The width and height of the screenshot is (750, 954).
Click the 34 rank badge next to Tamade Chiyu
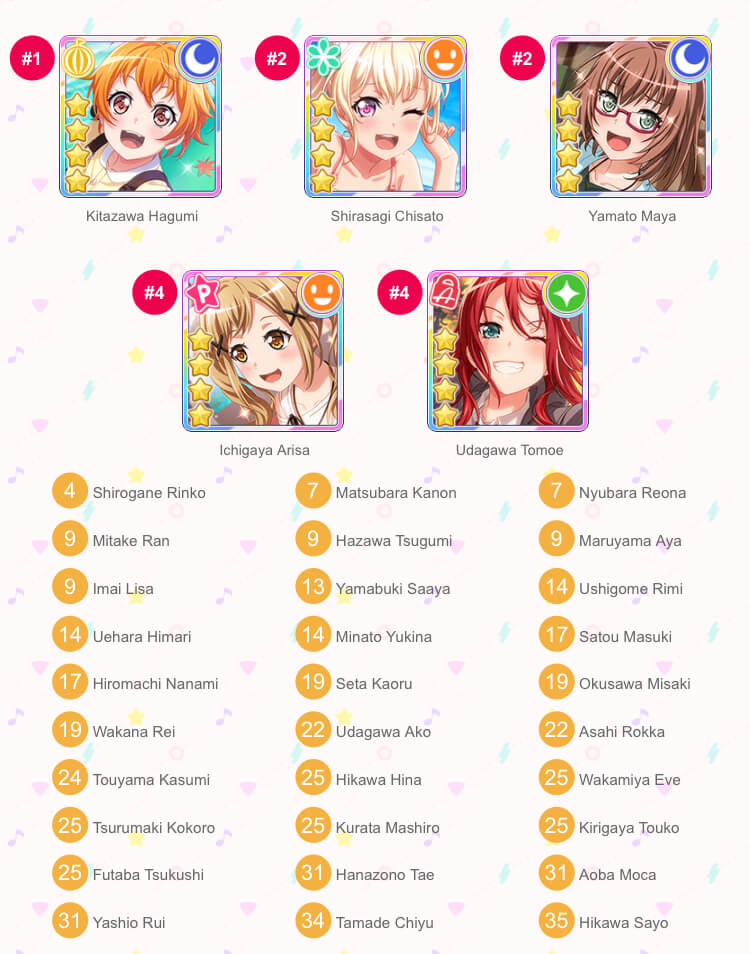click(x=312, y=922)
